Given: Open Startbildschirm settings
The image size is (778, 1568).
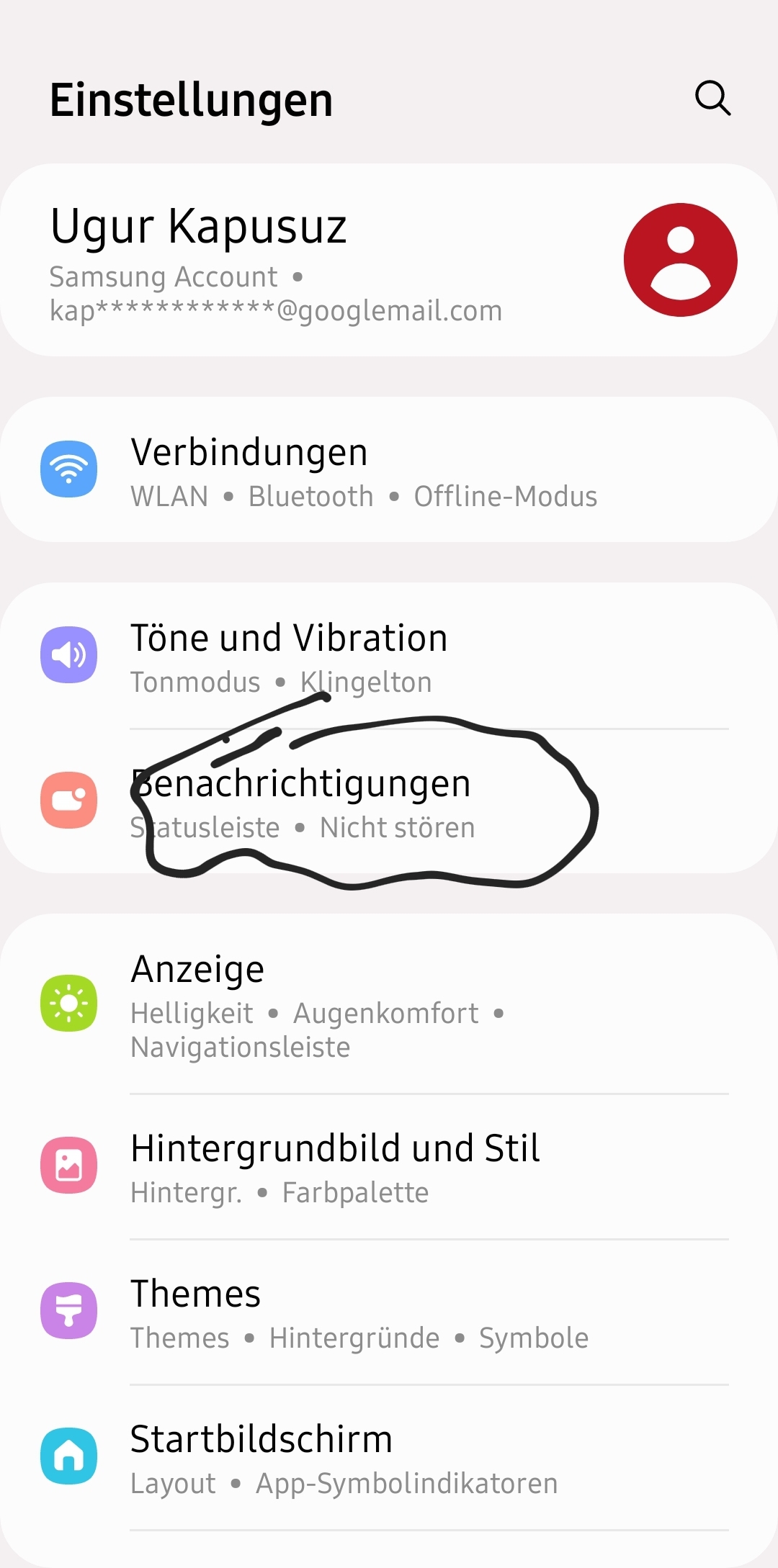Looking at the screenshot, I should tap(389, 1457).
